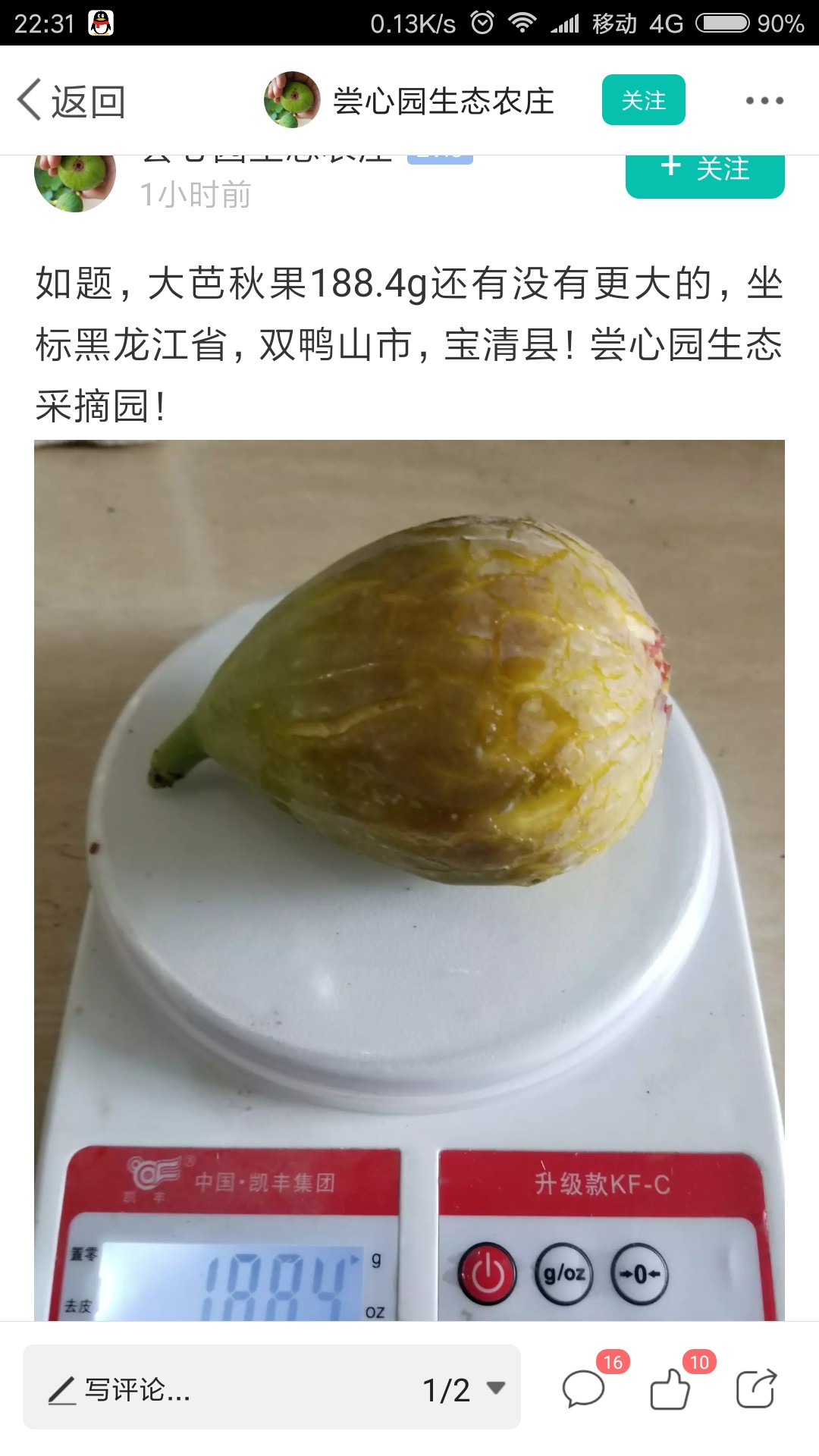Open the fig on scale photo
This screenshot has height=1456, width=819.
pyautogui.click(x=409, y=880)
